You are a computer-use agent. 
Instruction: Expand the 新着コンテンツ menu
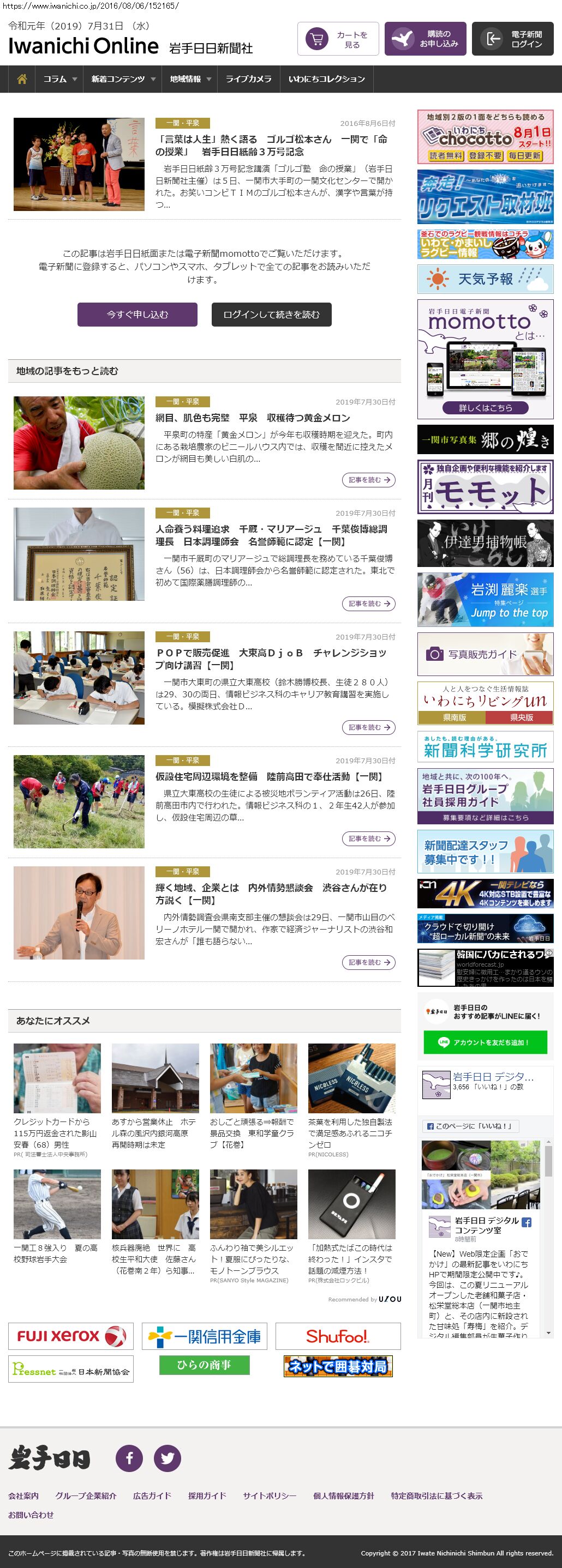pyautogui.click(x=123, y=79)
